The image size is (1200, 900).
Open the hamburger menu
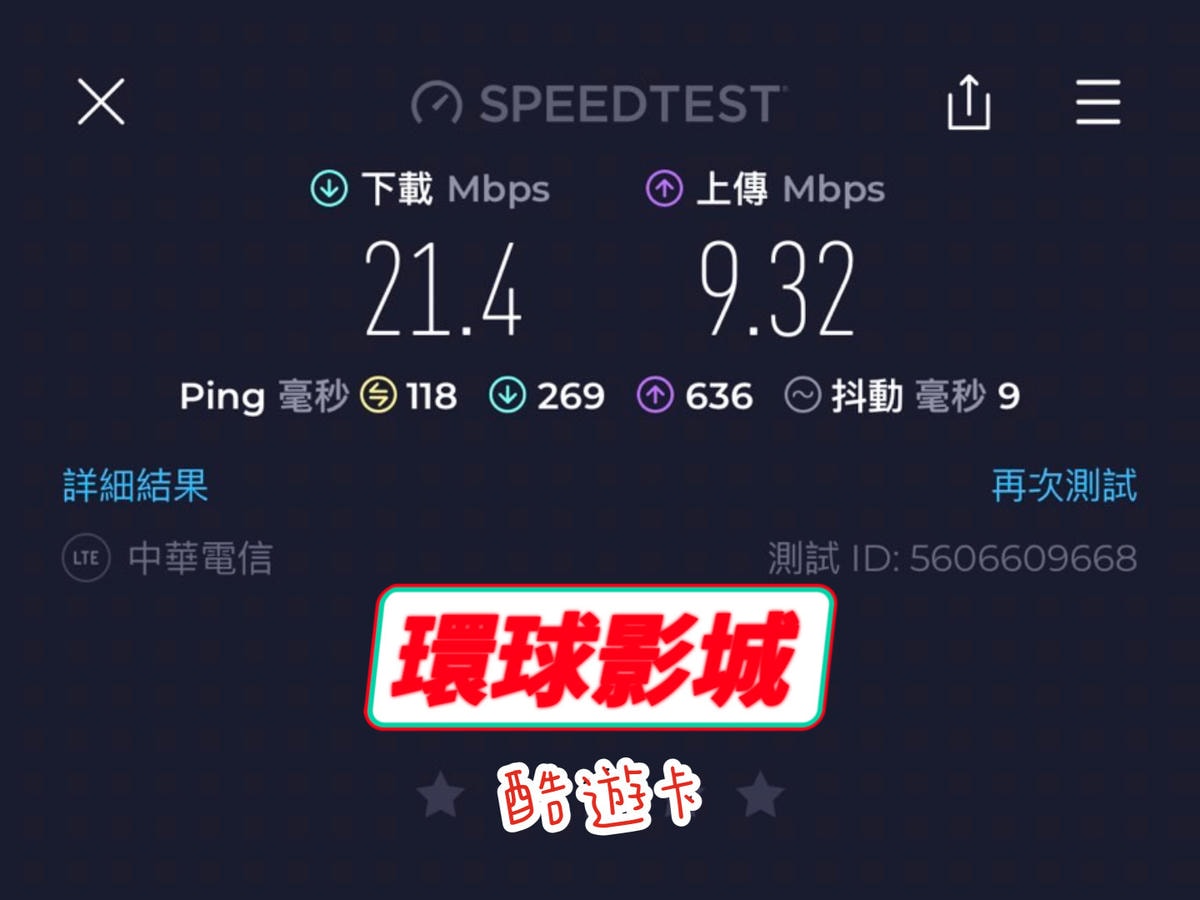pos(1097,102)
